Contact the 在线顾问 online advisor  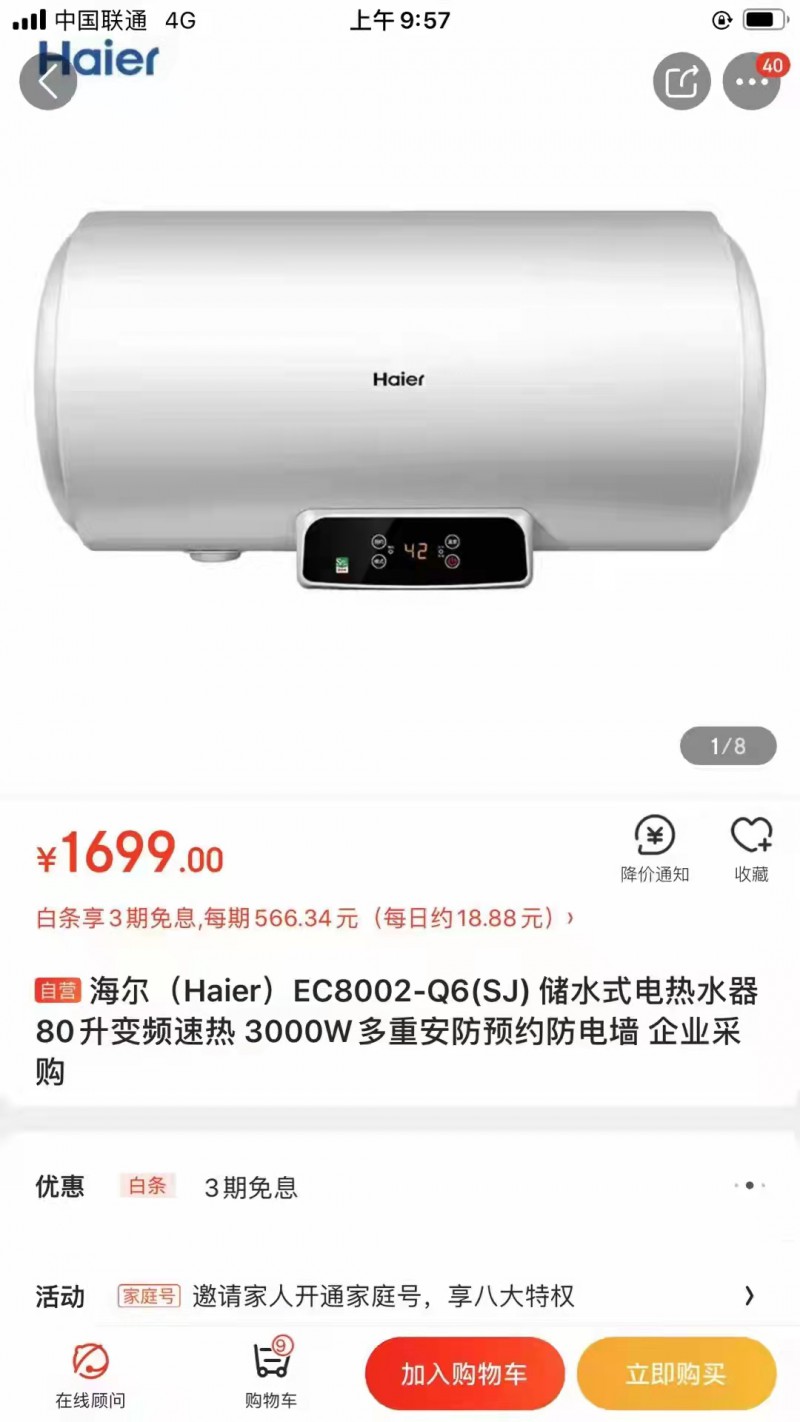click(90, 1375)
